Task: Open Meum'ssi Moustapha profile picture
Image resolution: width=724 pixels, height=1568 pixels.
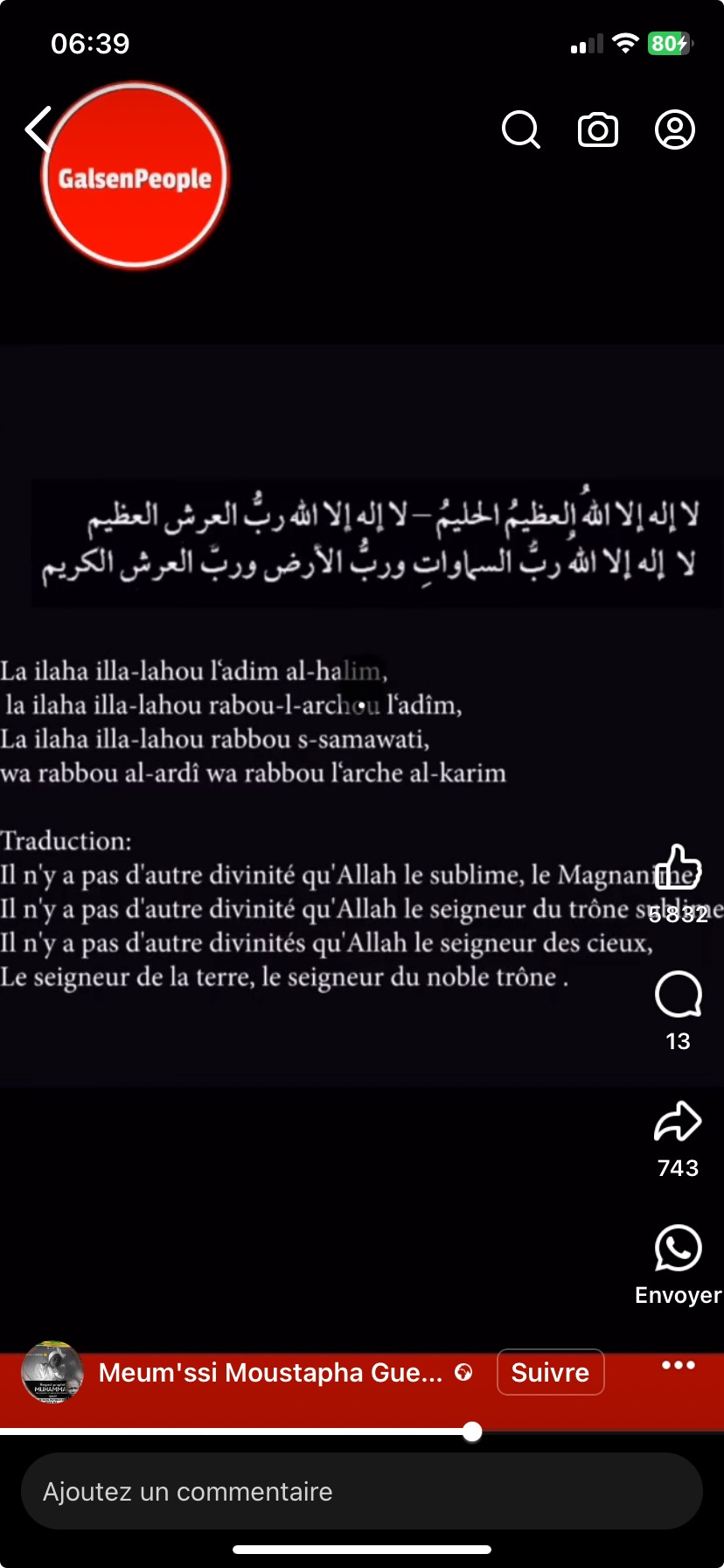Action: [x=52, y=1372]
